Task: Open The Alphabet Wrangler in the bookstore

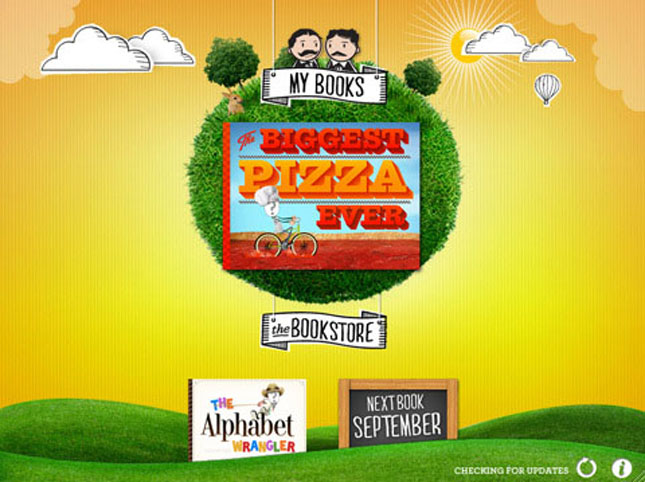Action: (248, 419)
